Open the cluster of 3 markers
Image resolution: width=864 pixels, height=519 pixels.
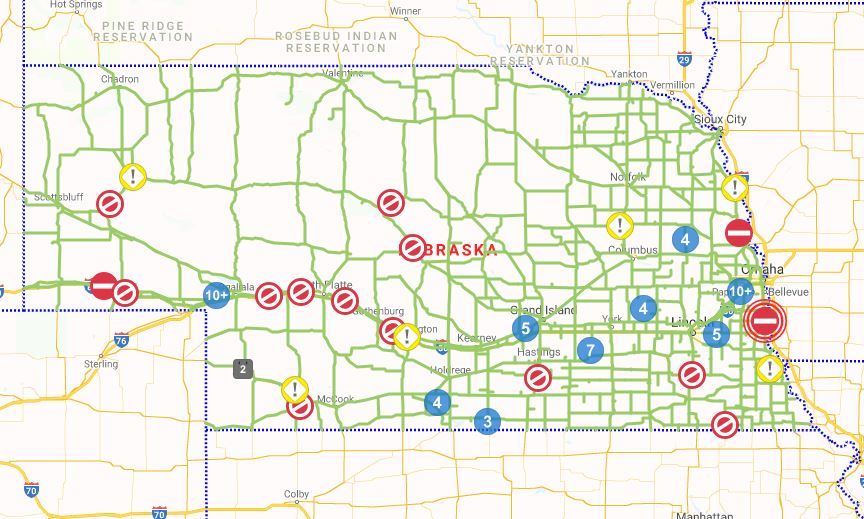pyautogui.click(x=487, y=421)
